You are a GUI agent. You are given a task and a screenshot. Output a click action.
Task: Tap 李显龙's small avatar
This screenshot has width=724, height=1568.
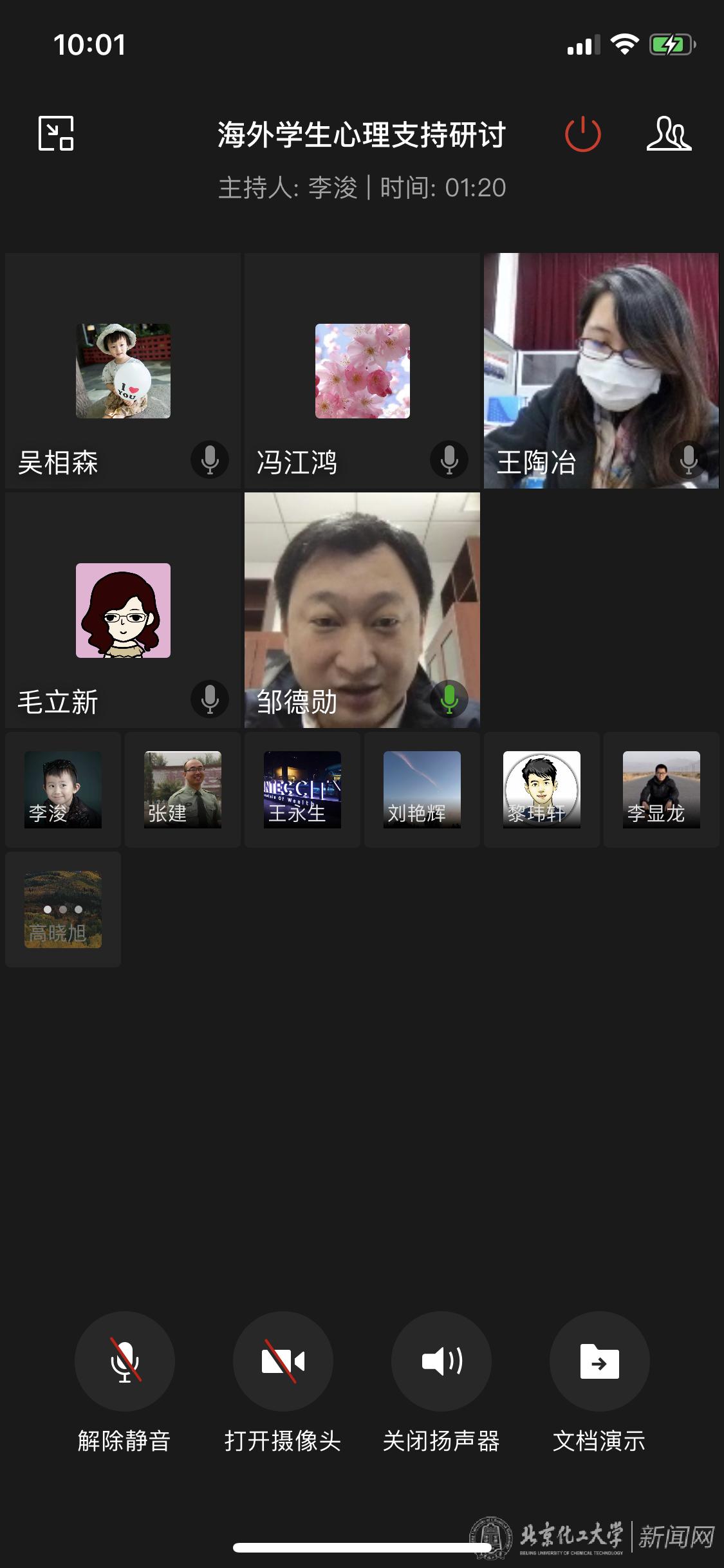[662, 789]
